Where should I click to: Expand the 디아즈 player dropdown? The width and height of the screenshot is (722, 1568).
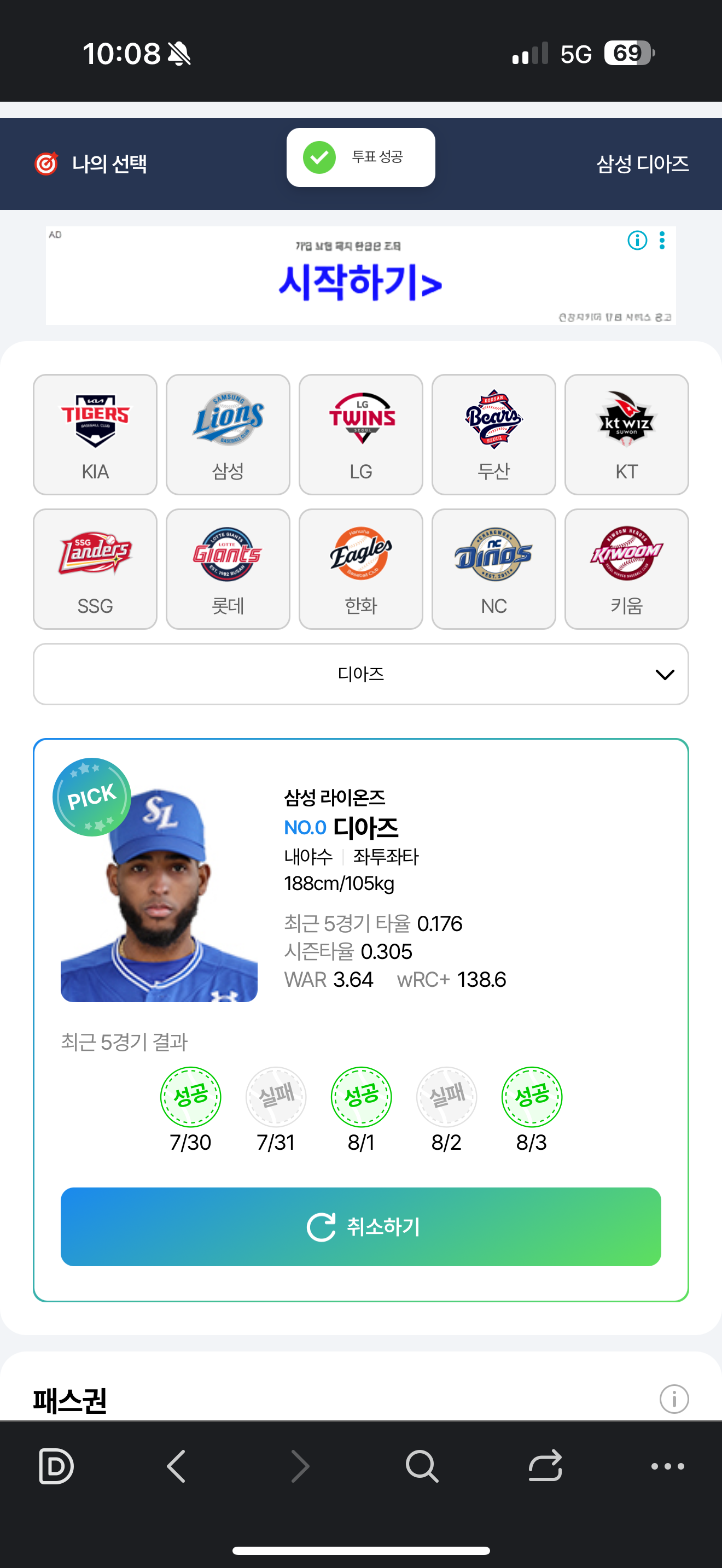360,674
